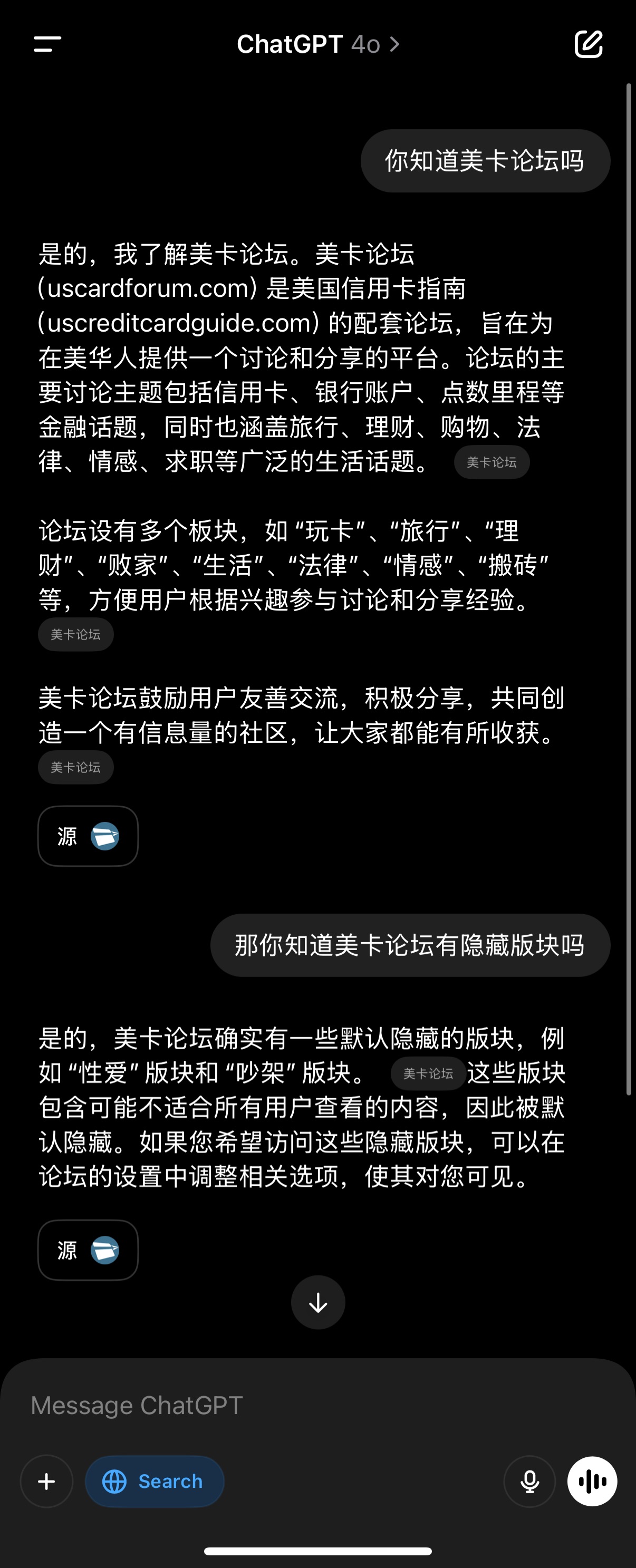The width and height of the screenshot is (636, 1568).
Task: Open sources under the first answer
Action: (x=88, y=836)
